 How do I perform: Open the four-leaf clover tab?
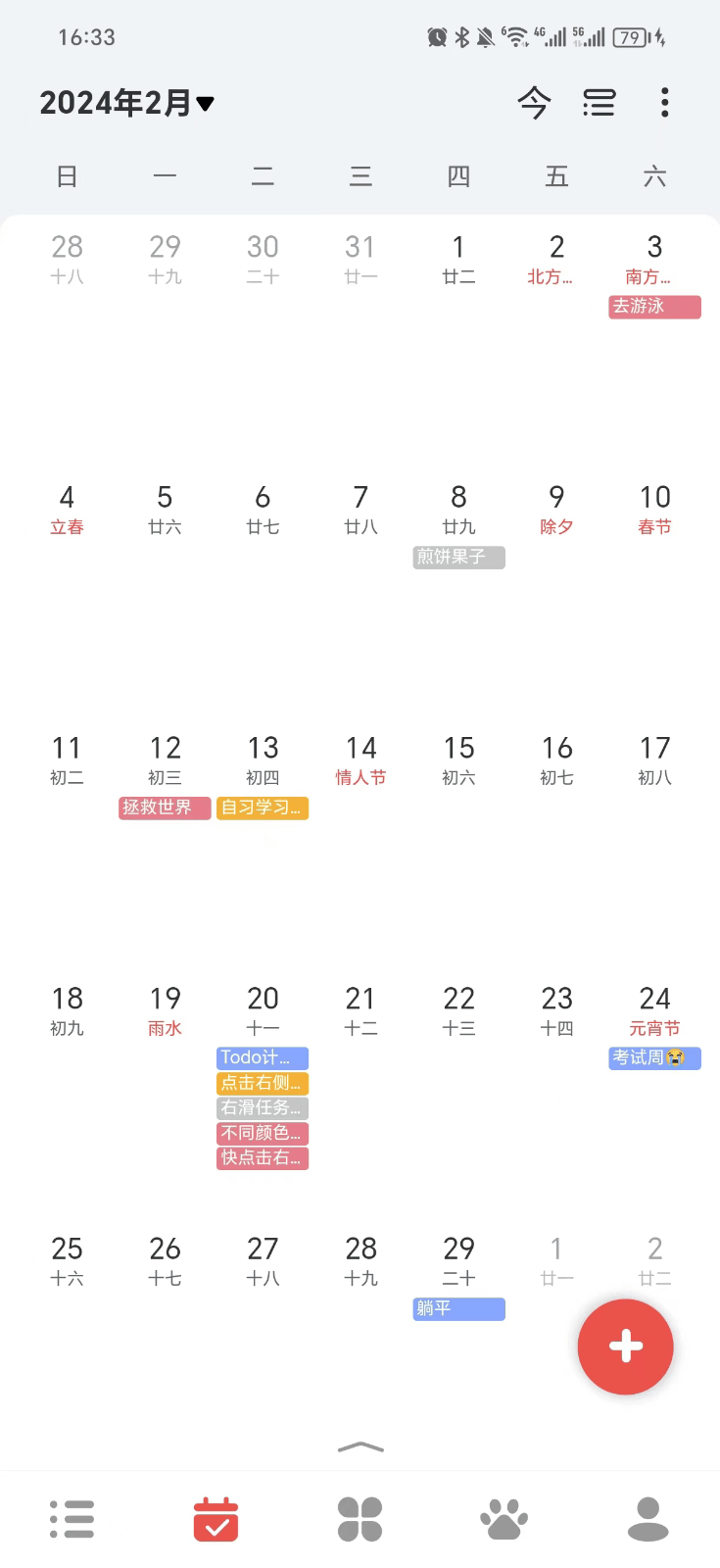click(x=360, y=1519)
